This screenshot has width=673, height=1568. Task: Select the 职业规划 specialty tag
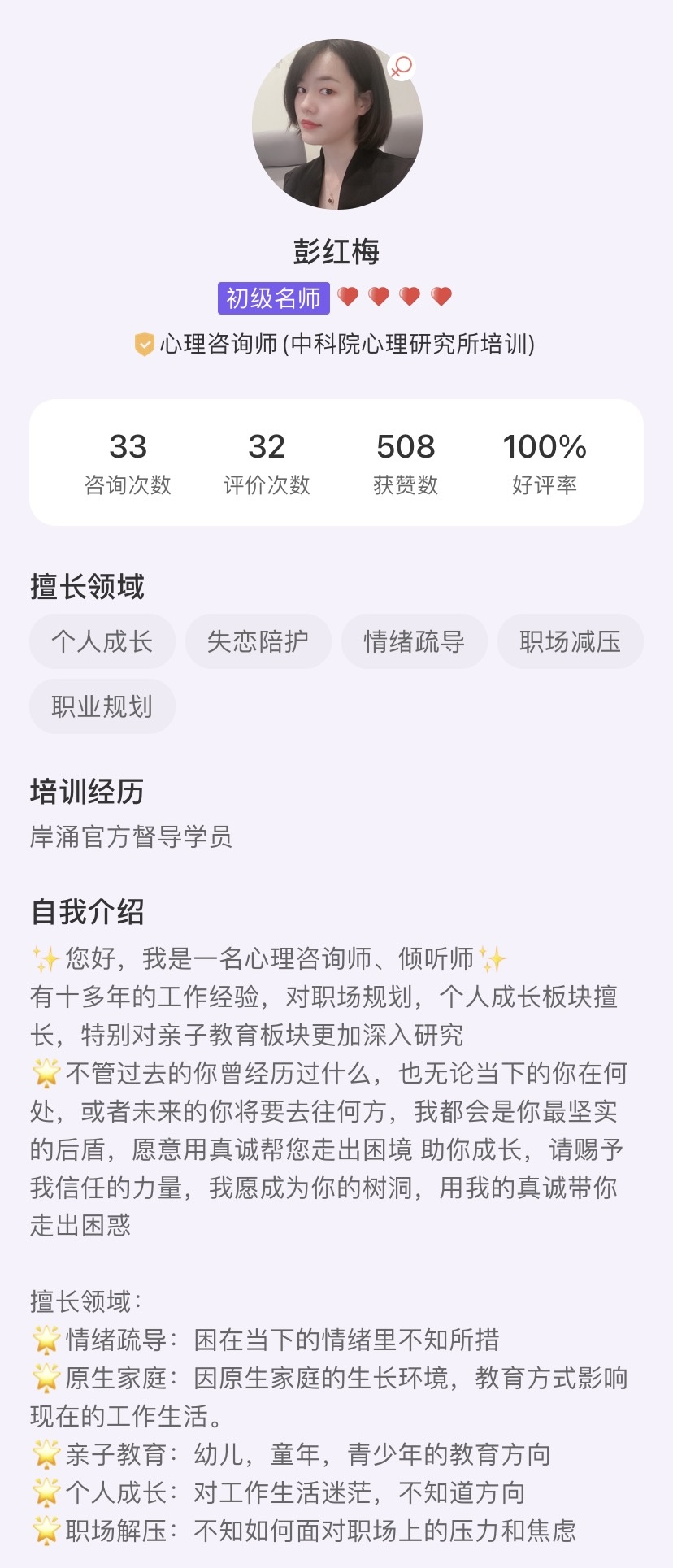point(102,706)
